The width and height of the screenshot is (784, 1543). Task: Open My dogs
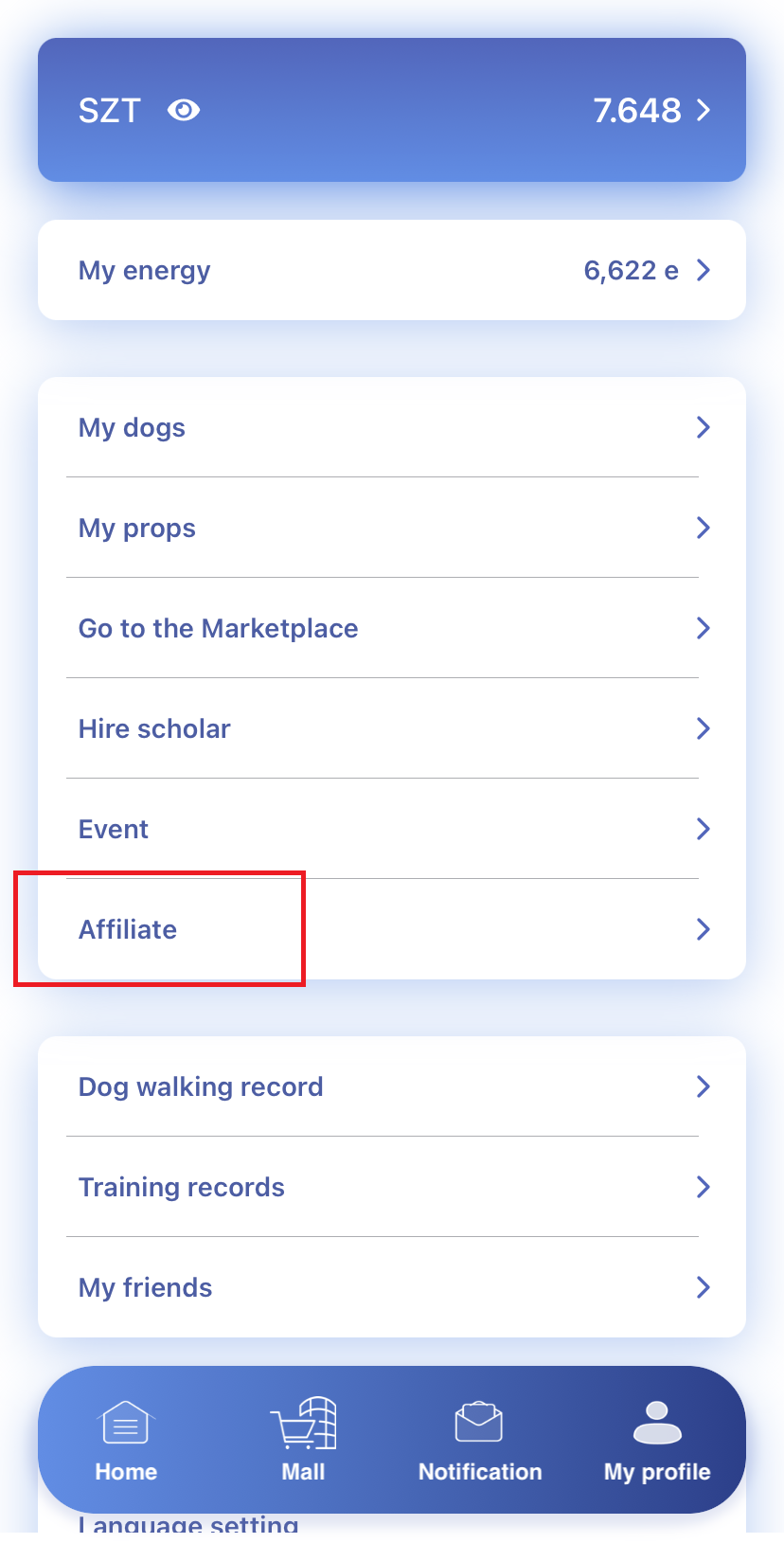(x=391, y=428)
